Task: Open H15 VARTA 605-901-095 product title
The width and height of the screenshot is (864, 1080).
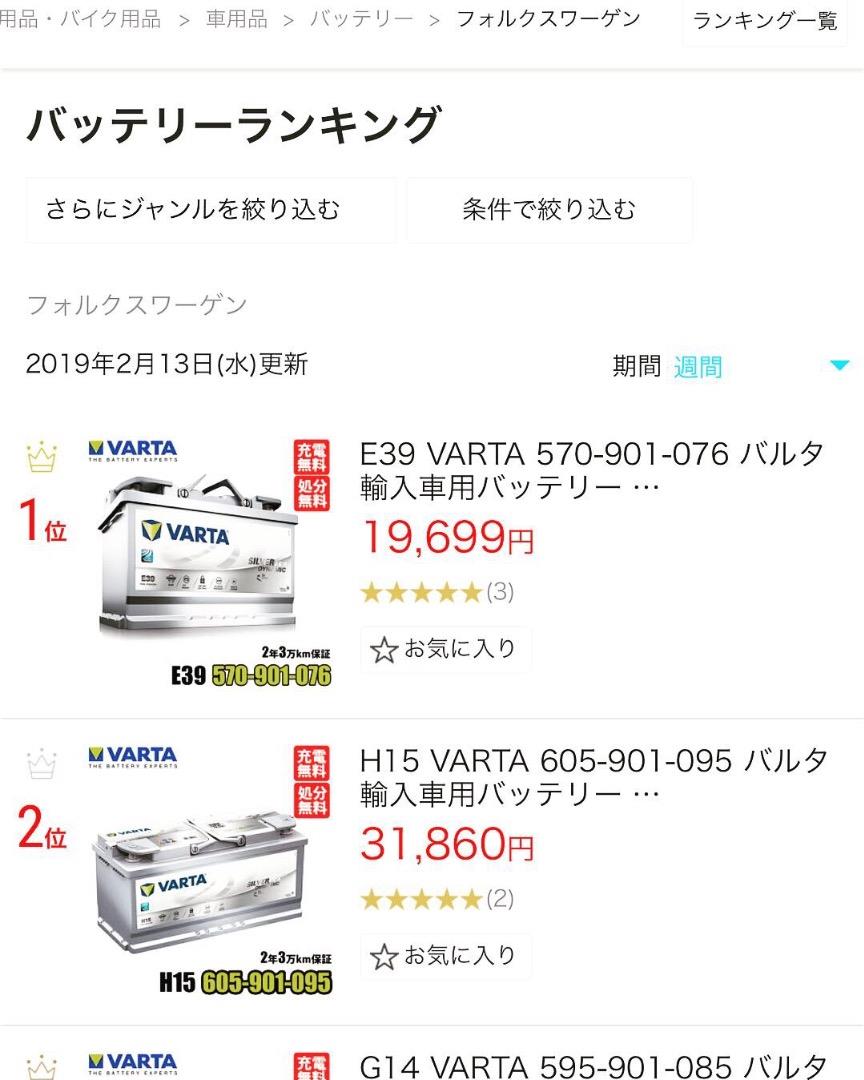Action: tap(592, 777)
